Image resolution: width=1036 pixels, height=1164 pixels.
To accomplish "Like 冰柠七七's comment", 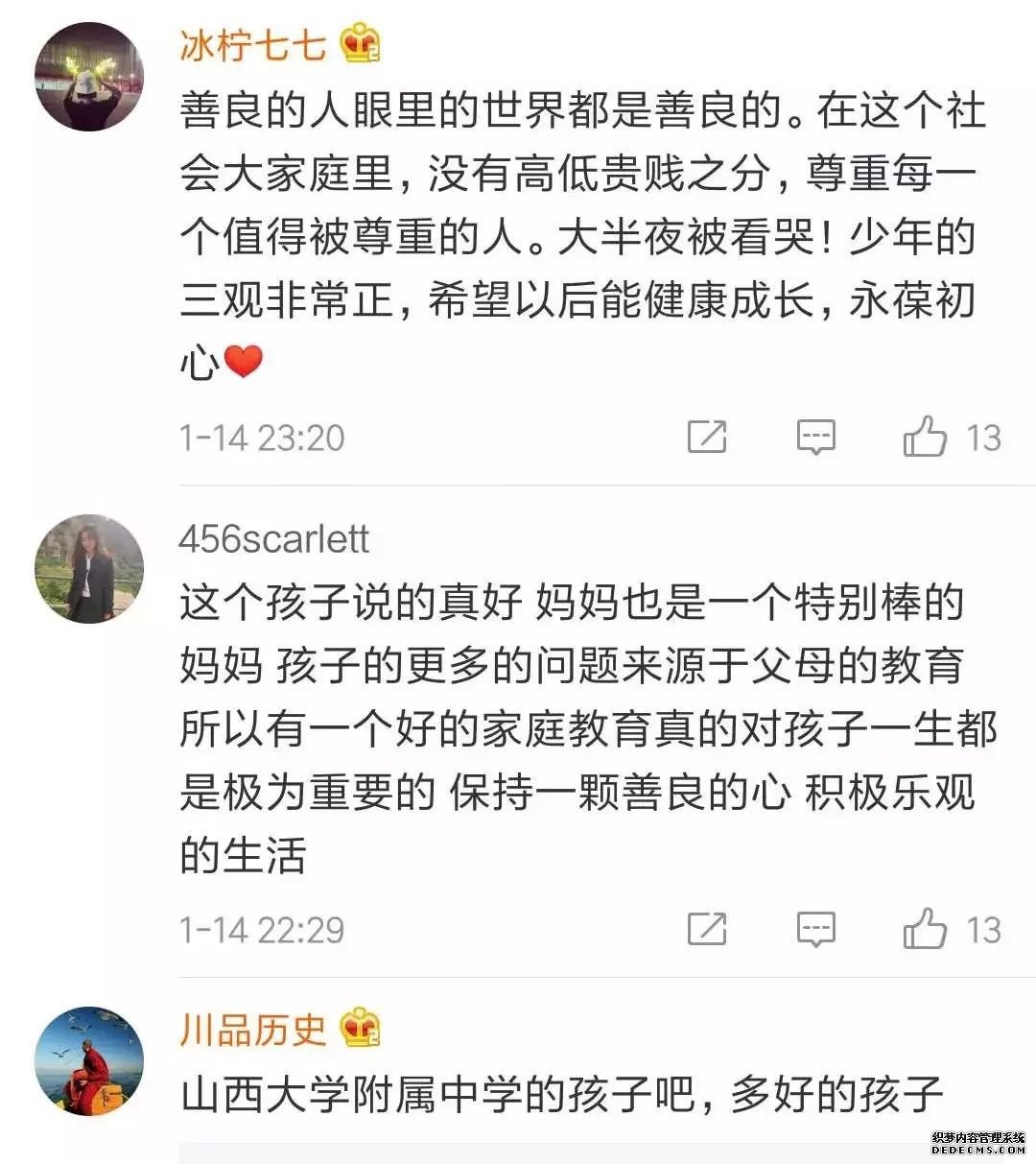I will click(x=925, y=437).
